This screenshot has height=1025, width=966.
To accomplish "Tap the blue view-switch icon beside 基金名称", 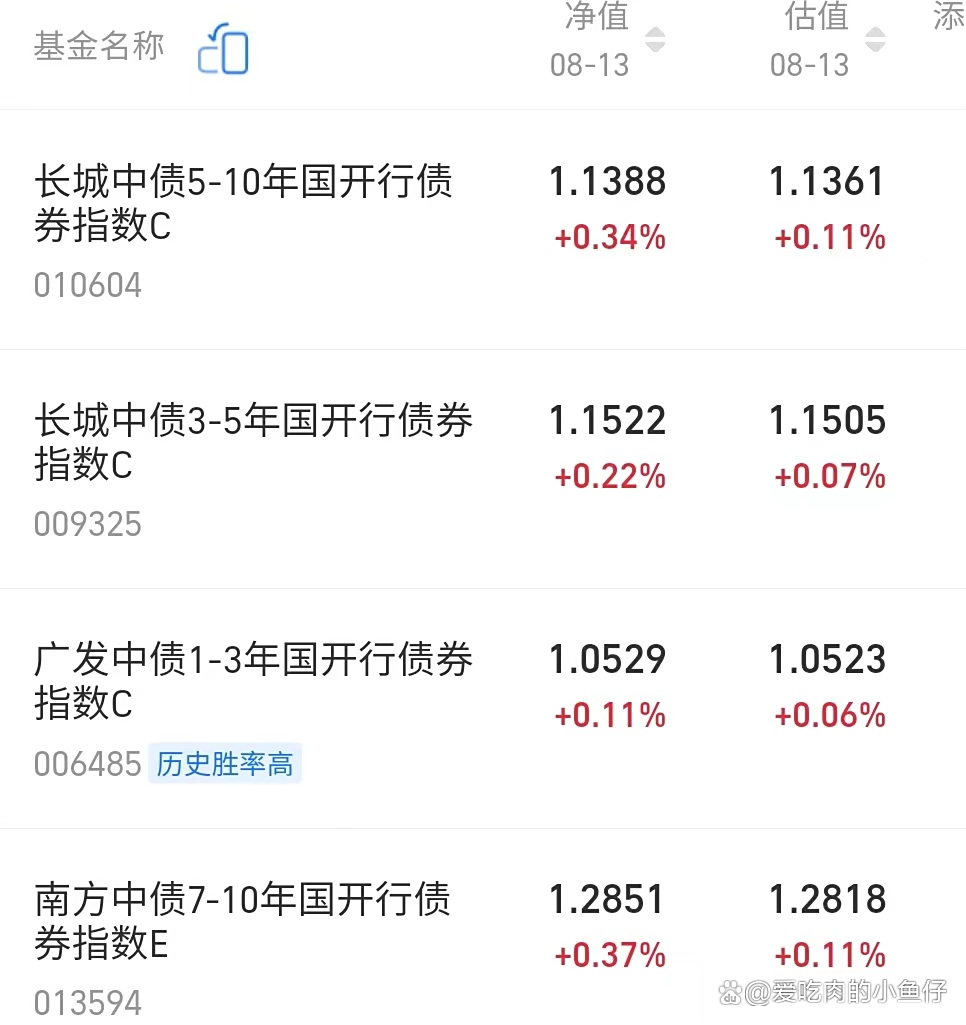I will tap(222, 47).
